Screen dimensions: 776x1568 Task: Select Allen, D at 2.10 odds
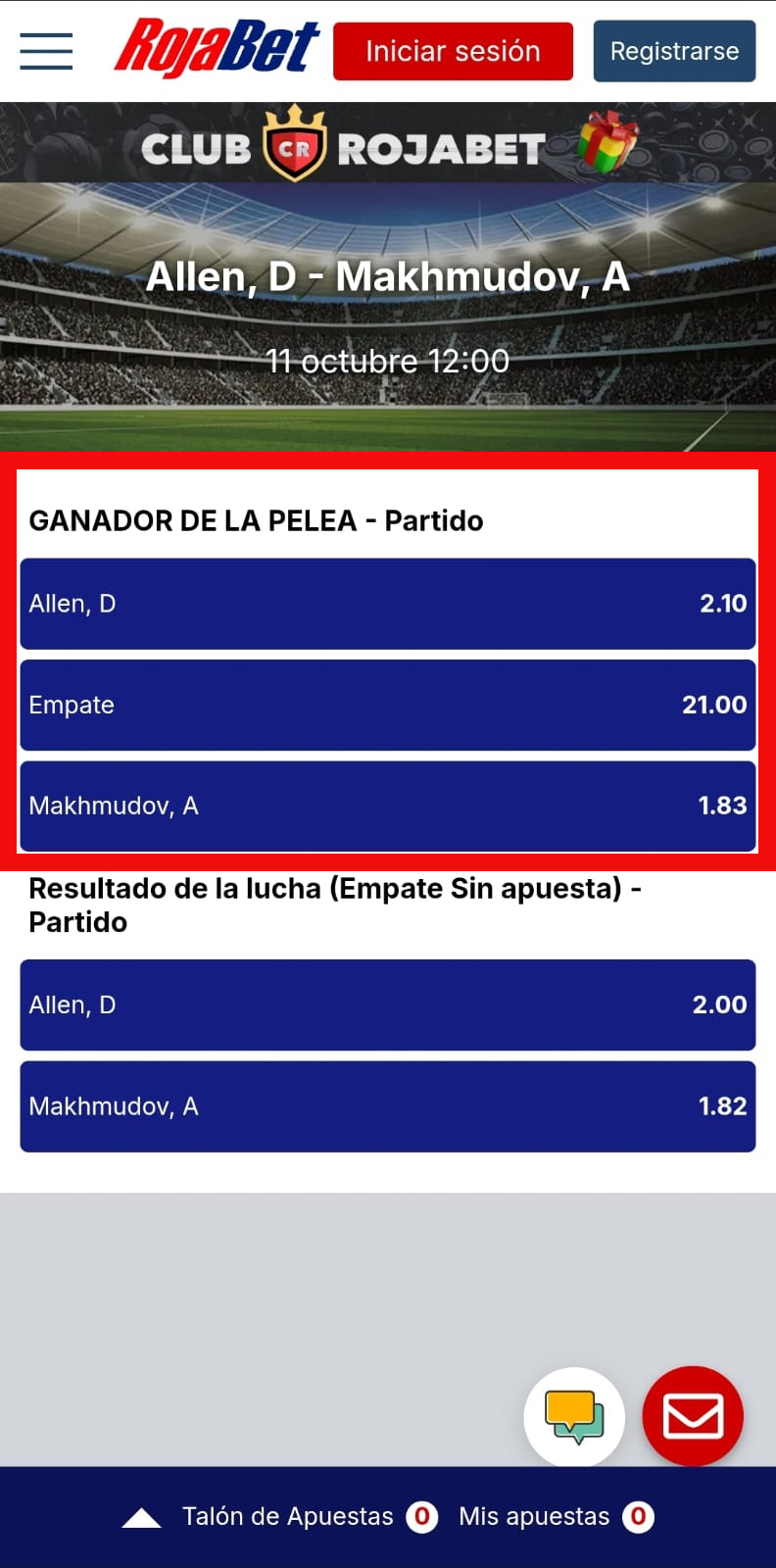[x=388, y=604]
